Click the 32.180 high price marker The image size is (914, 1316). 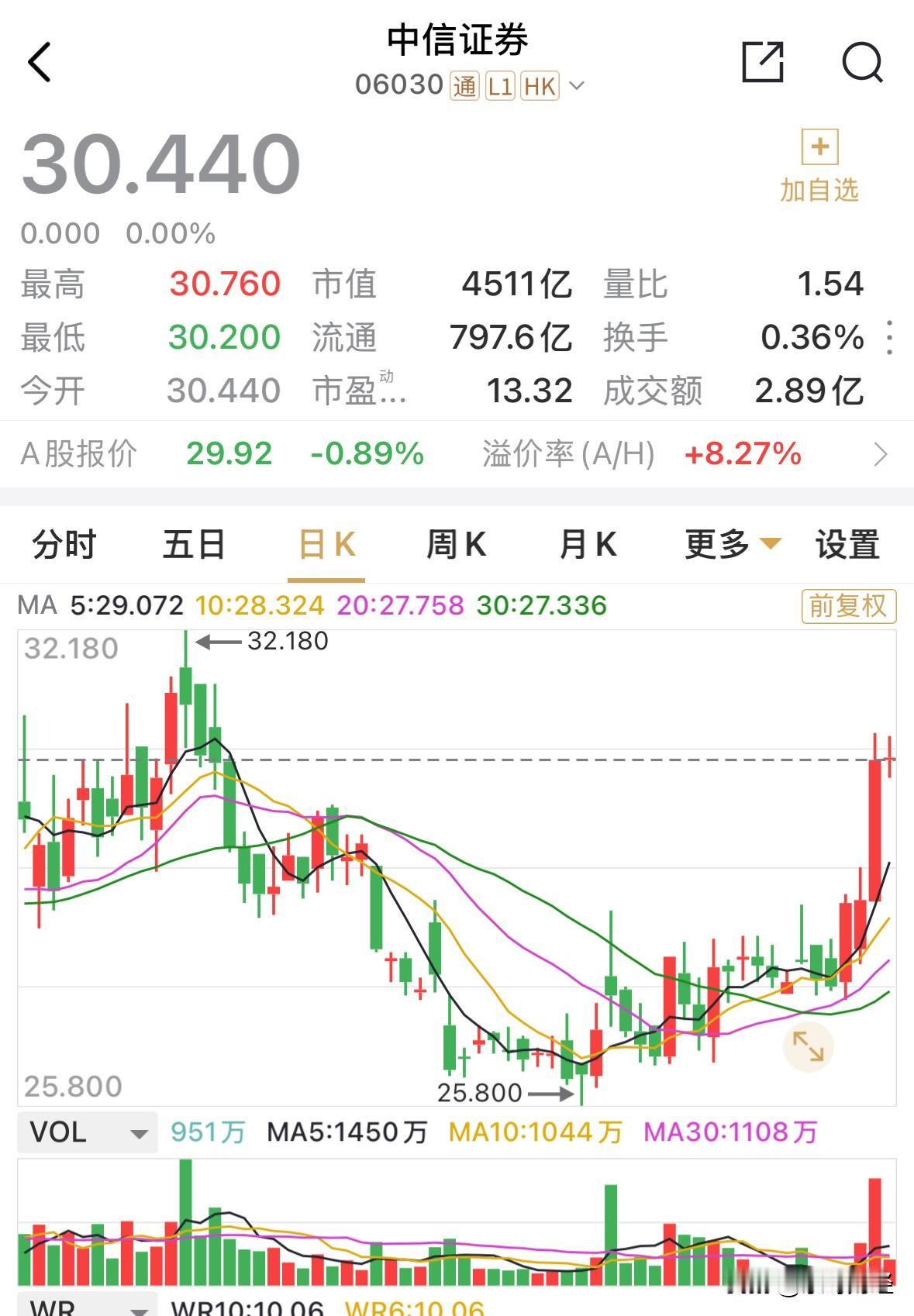pyautogui.click(x=288, y=640)
